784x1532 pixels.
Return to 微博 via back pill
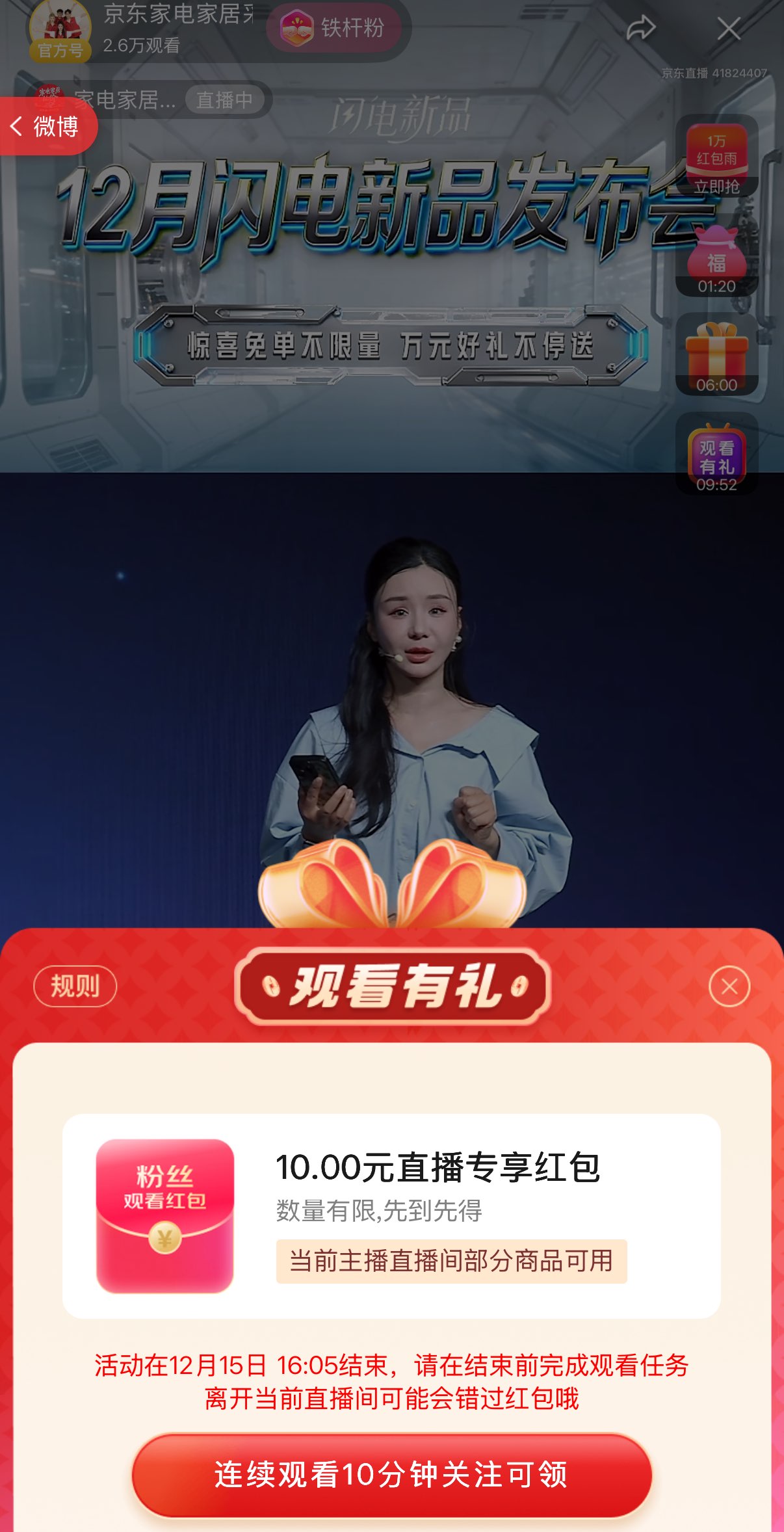(x=47, y=126)
